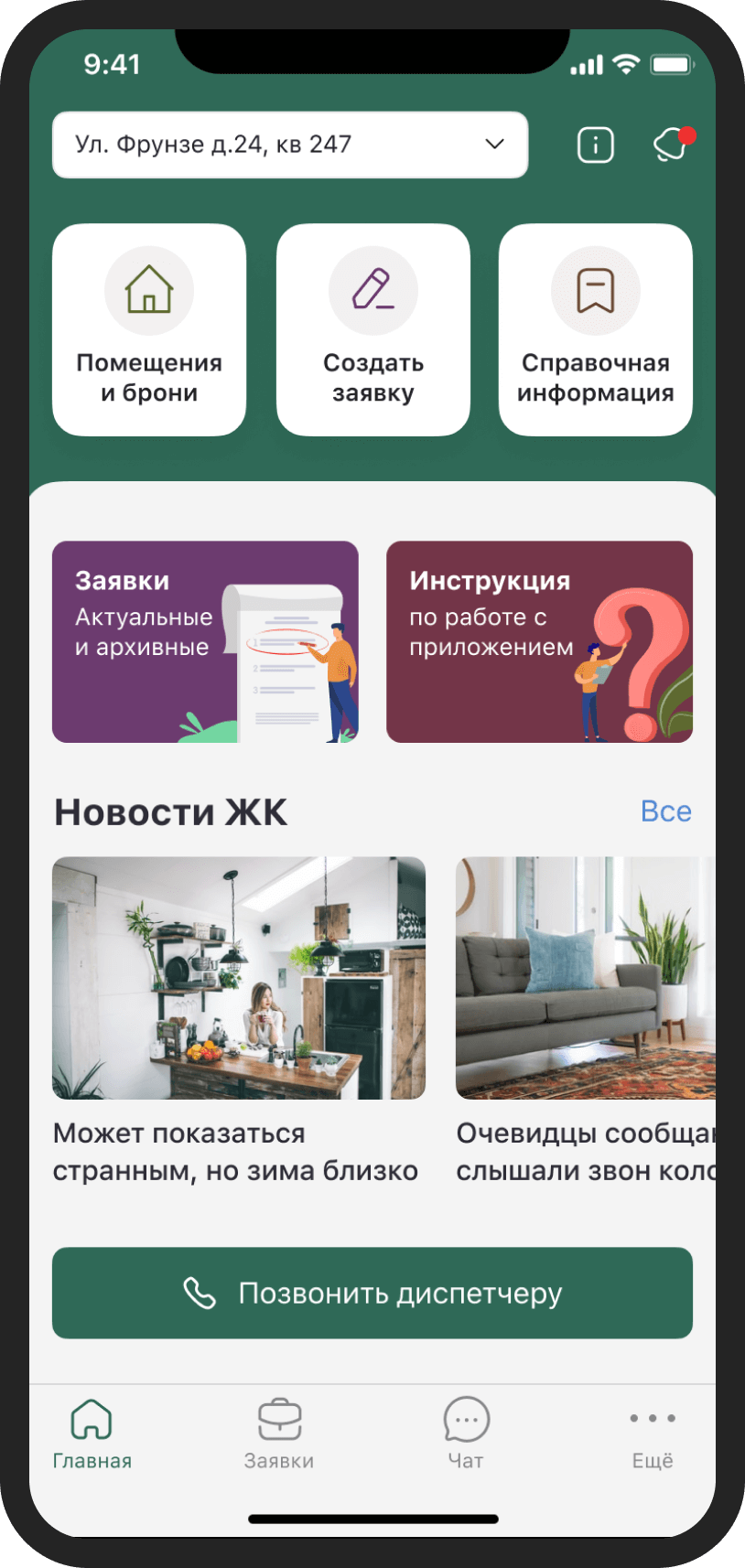This screenshot has height=1568, width=745.
Task: Expand the address dropdown Ул. Фрунзе д.24
Action: point(290,145)
